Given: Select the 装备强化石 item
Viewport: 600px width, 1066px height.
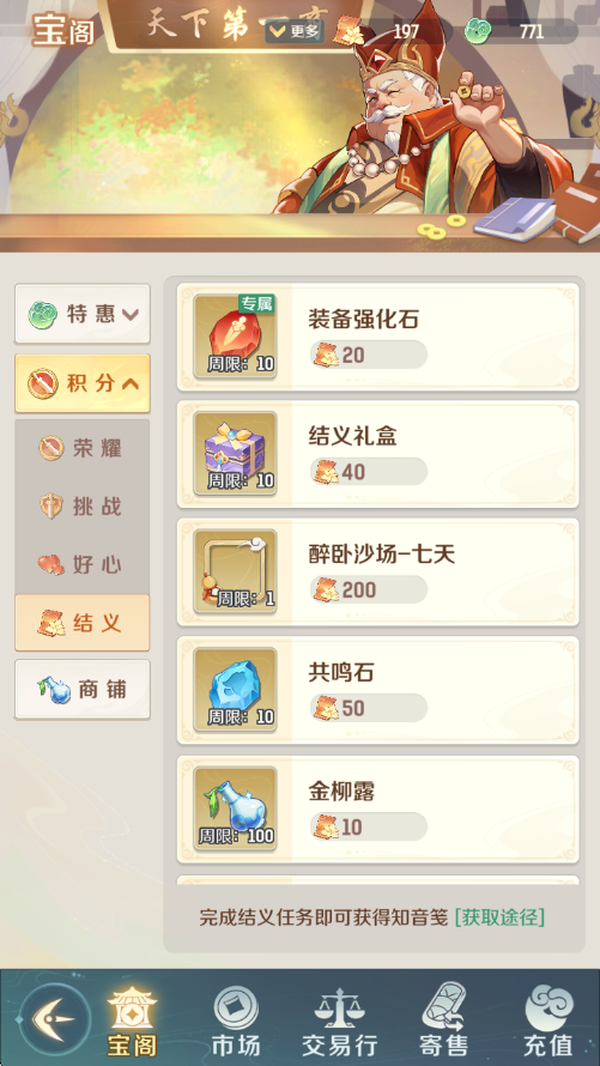Looking at the screenshot, I should pyautogui.click(x=378, y=336).
